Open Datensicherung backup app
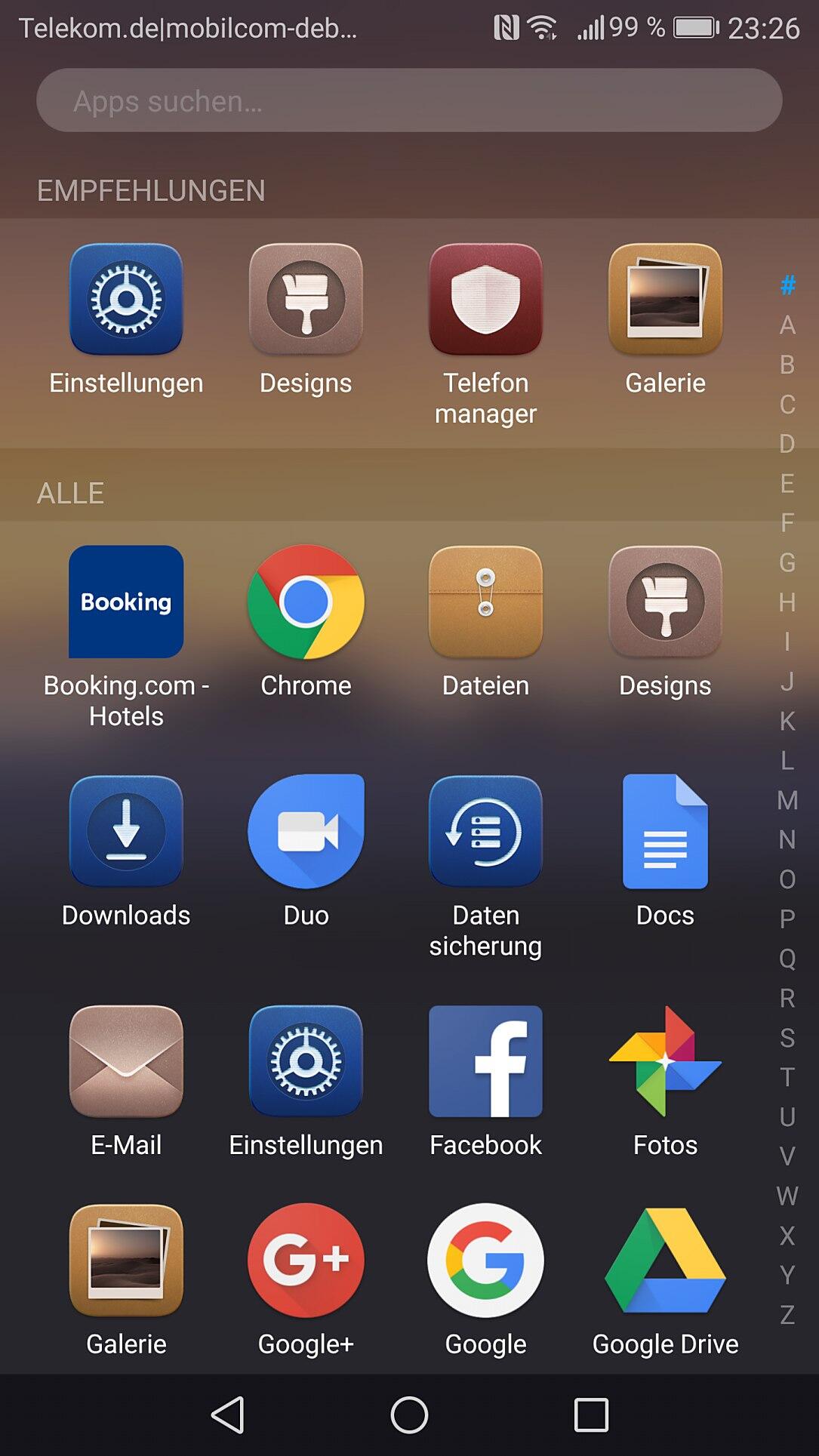This screenshot has width=819, height=1456. coord(485,831)
